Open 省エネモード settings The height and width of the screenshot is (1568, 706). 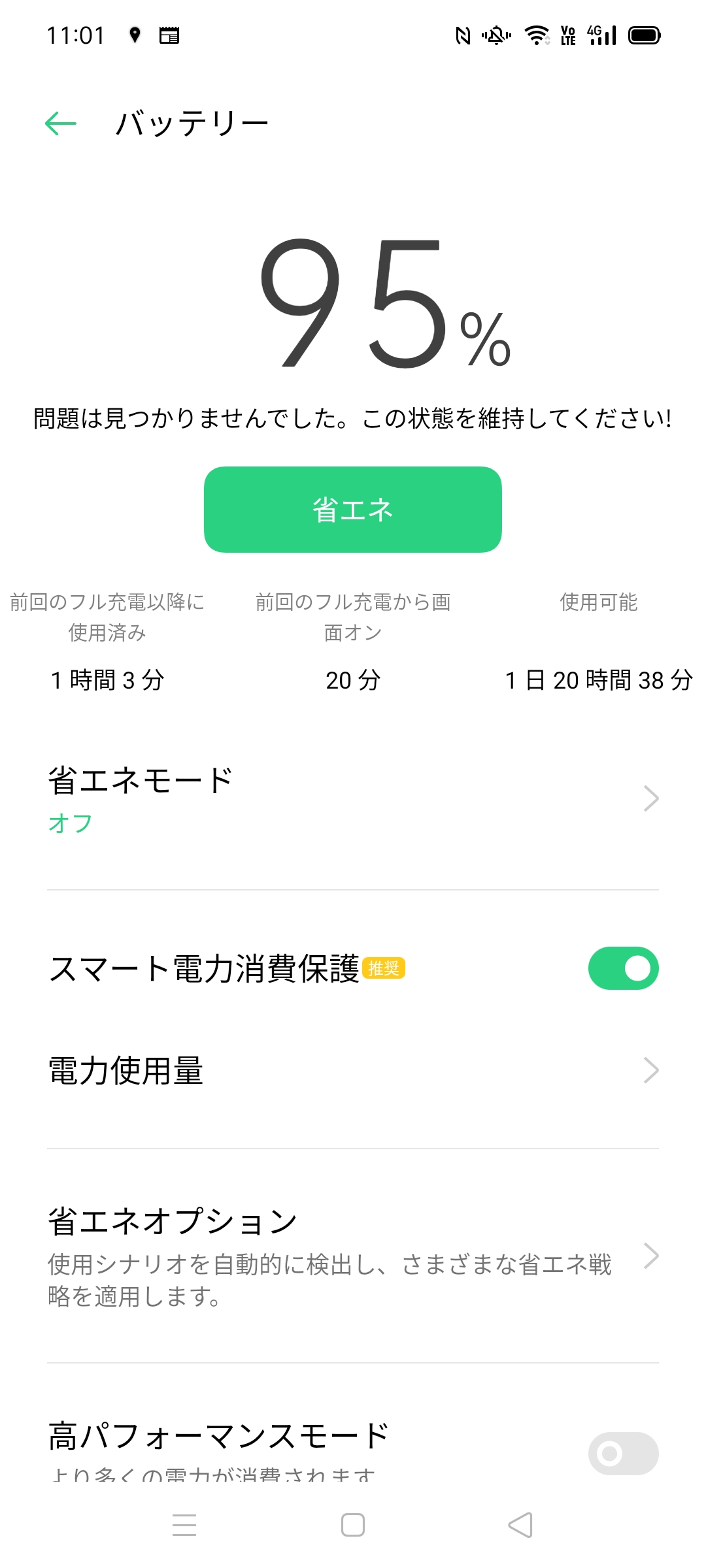pos(353,798)
